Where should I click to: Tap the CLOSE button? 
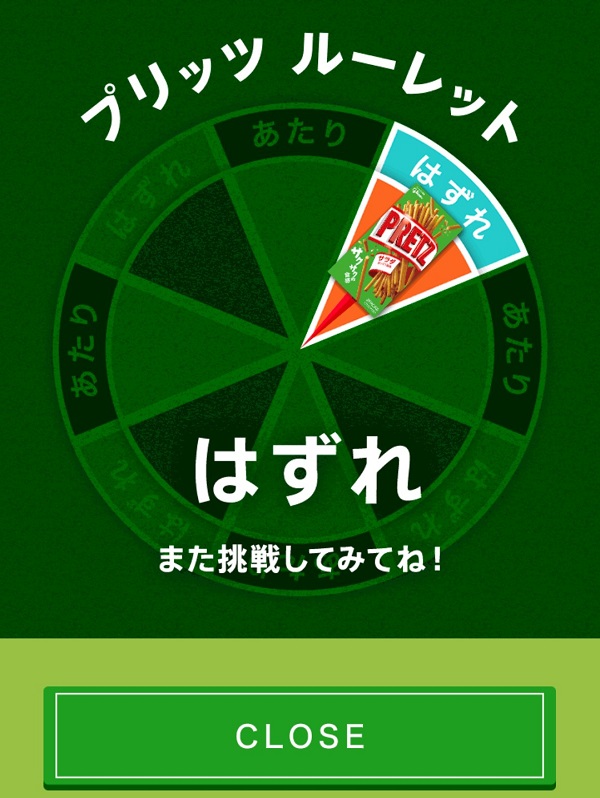300,735
